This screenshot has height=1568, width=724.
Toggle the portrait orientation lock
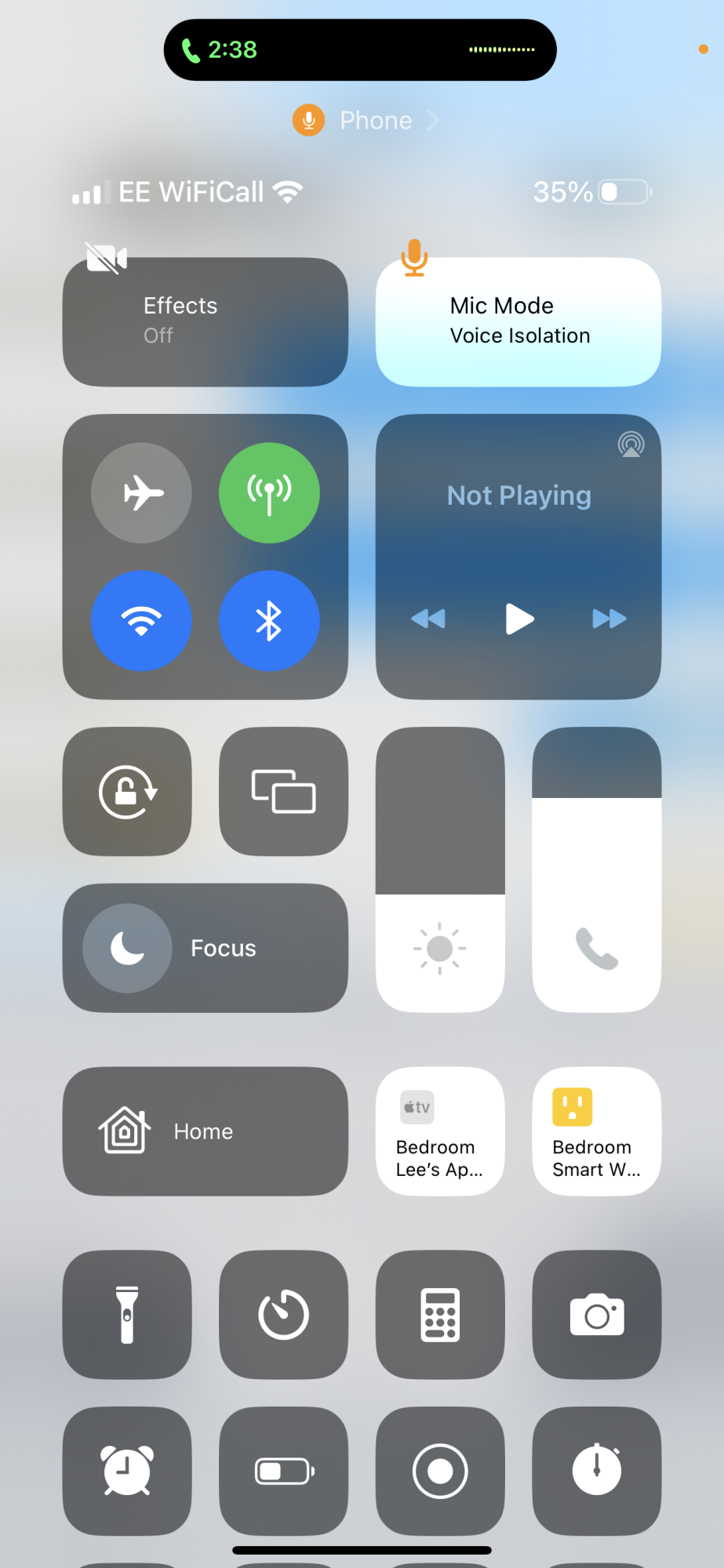pyautogui.click(x=127, y=791)
